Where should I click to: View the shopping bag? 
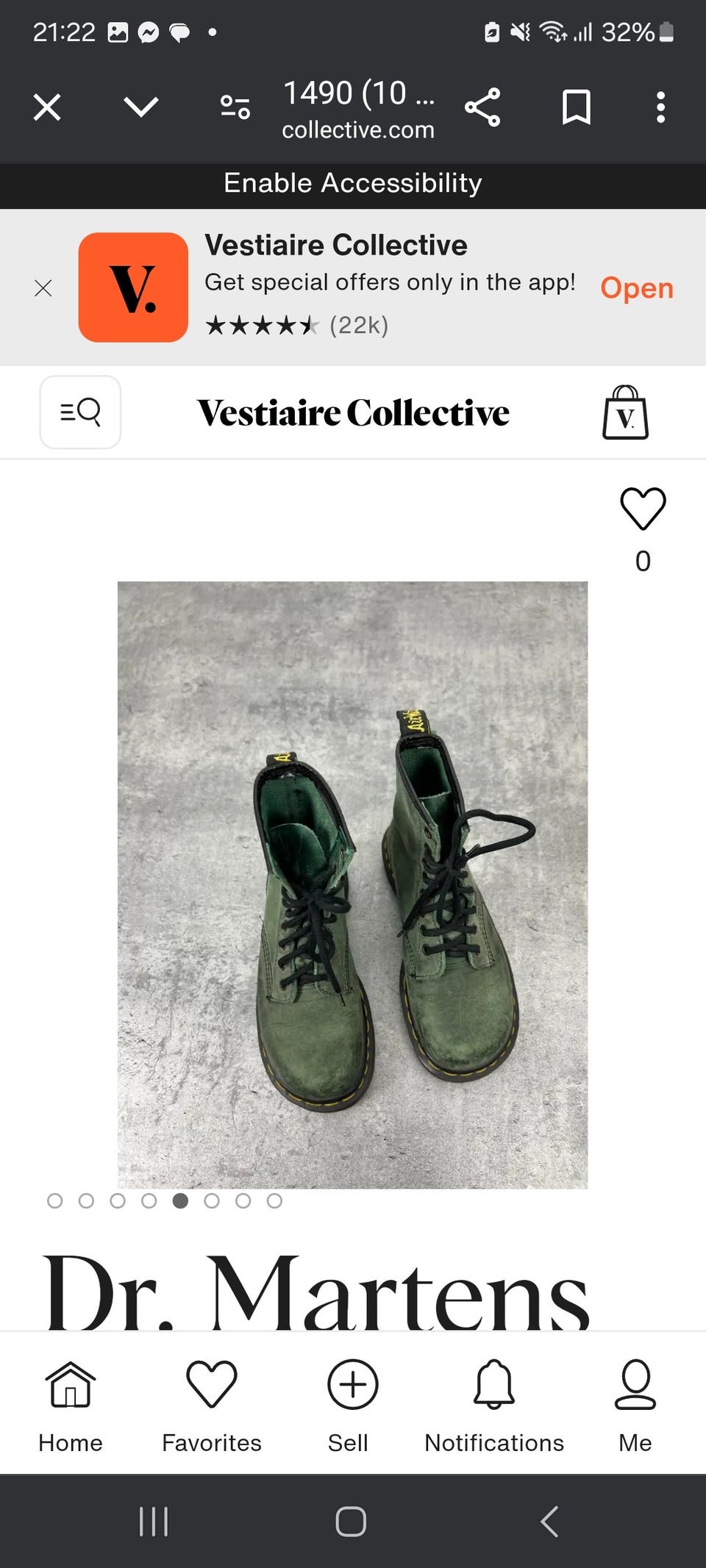(x=625, y=412)
